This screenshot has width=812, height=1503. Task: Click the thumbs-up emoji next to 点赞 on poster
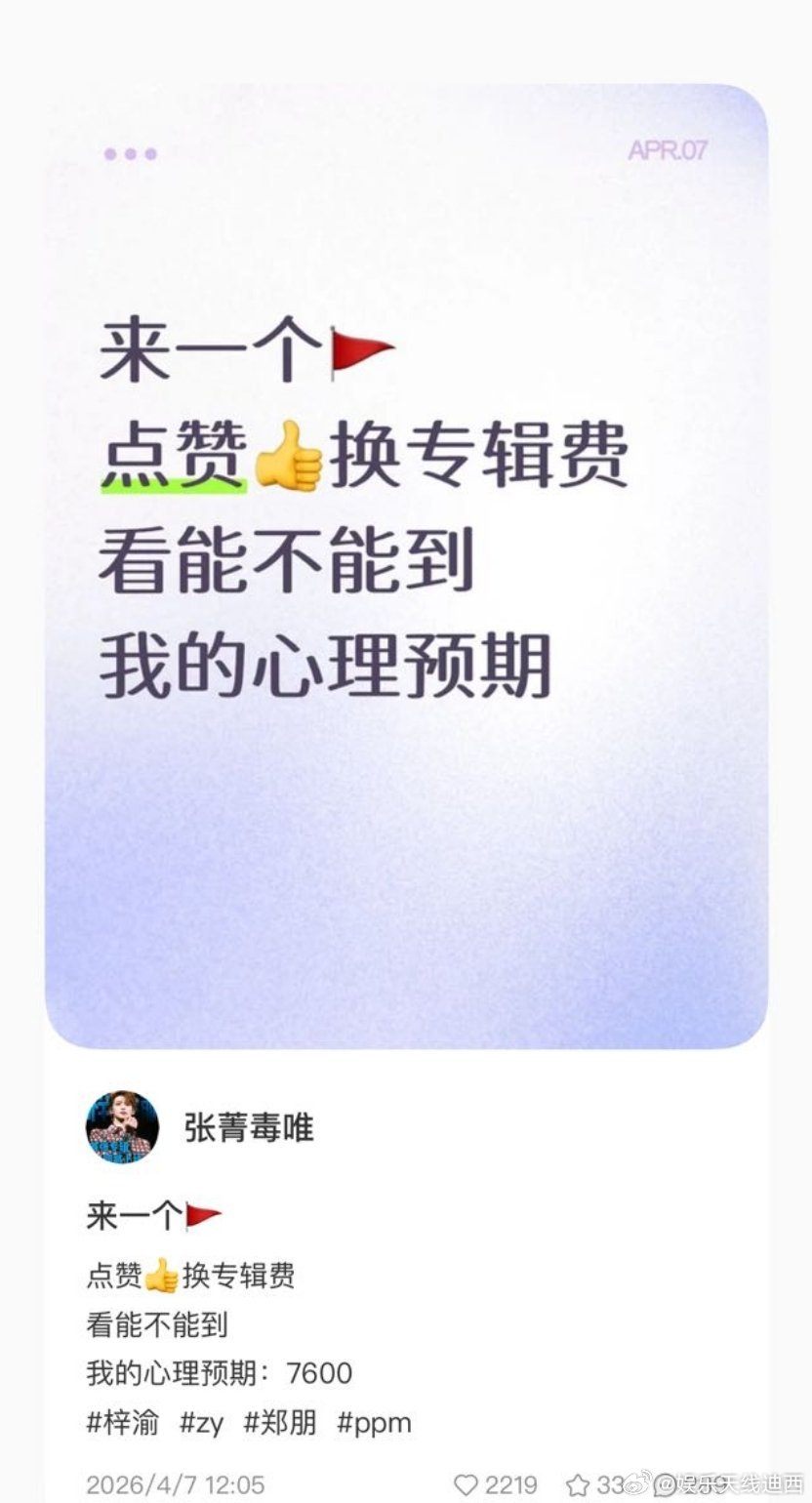point(286,456)
